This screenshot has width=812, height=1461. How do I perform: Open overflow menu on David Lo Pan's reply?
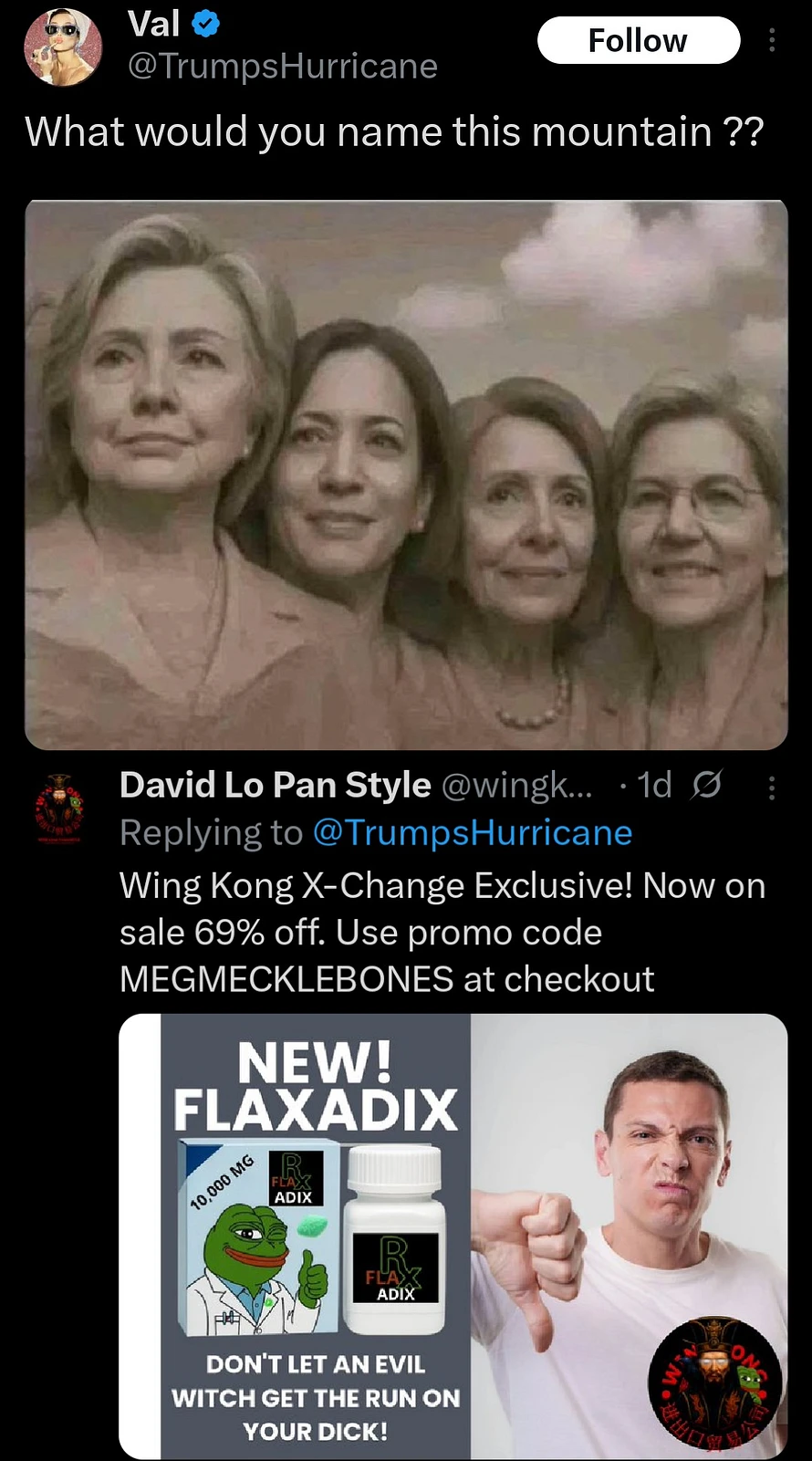click(772, 788)
